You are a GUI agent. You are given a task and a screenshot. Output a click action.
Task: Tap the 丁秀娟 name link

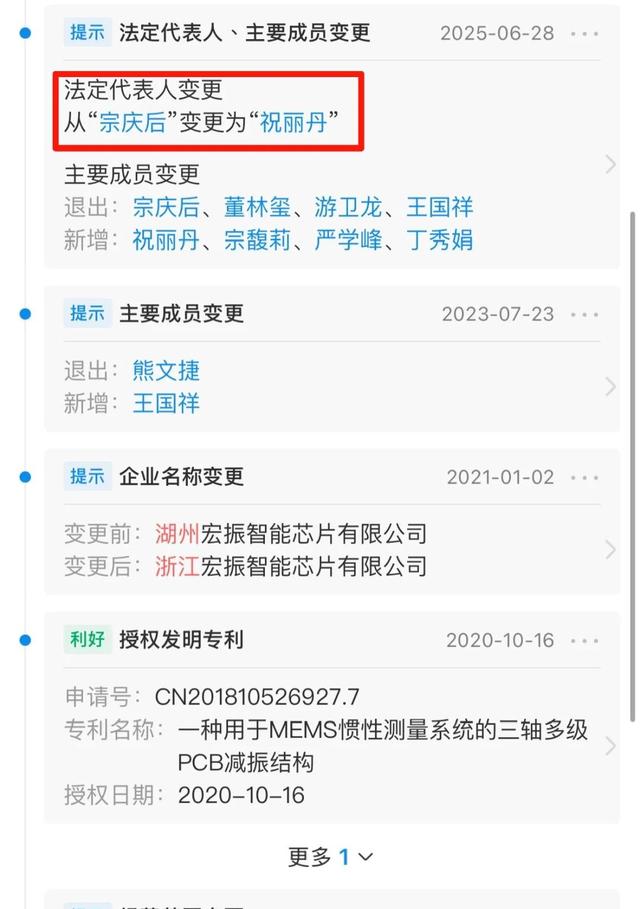[440, 240]
